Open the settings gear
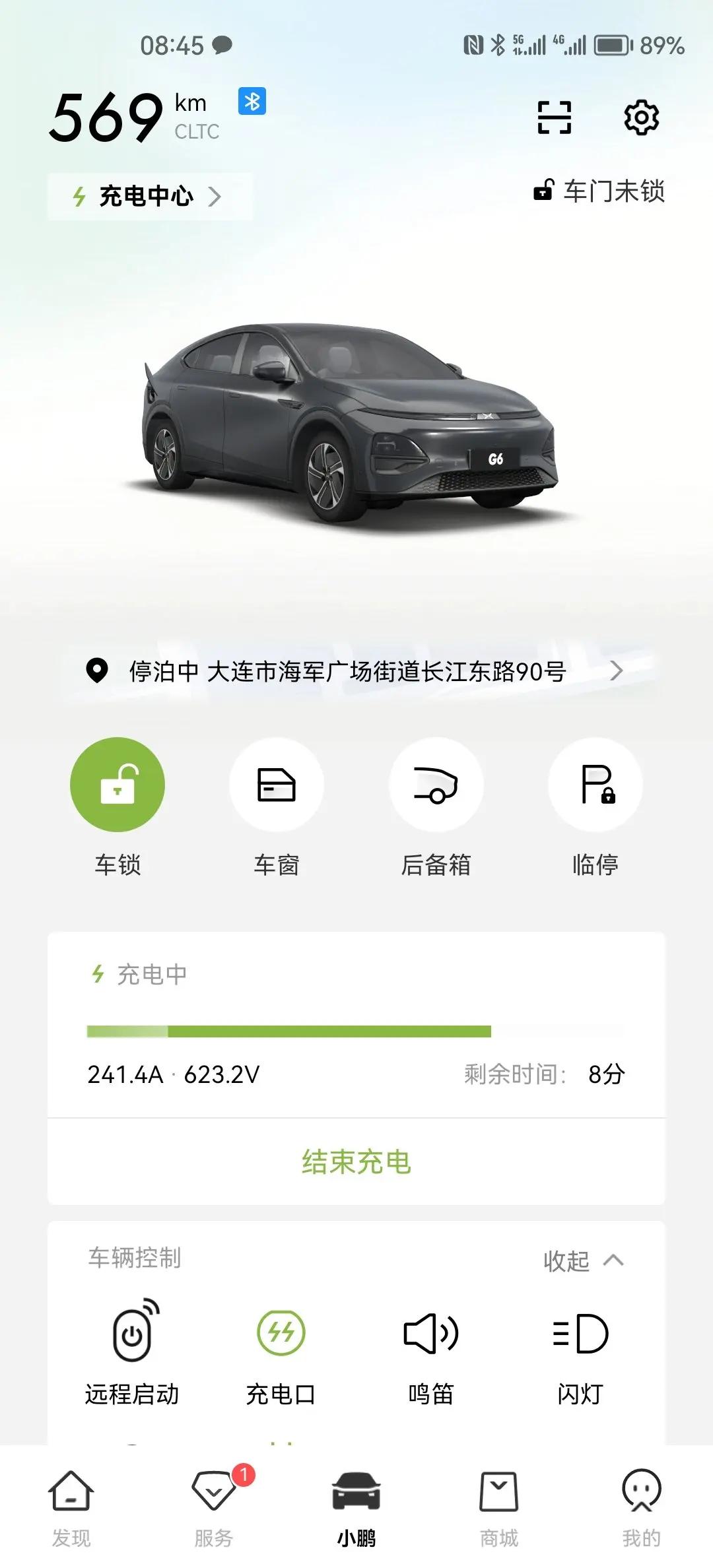713x1568 pixels. (641, 117)
